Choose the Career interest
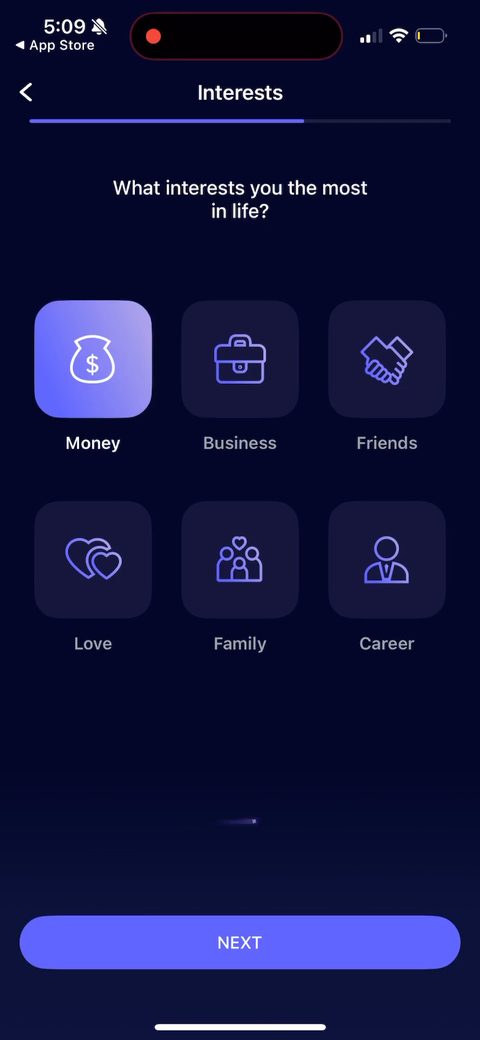The image size is (480, 1040). tap(387, 560)
